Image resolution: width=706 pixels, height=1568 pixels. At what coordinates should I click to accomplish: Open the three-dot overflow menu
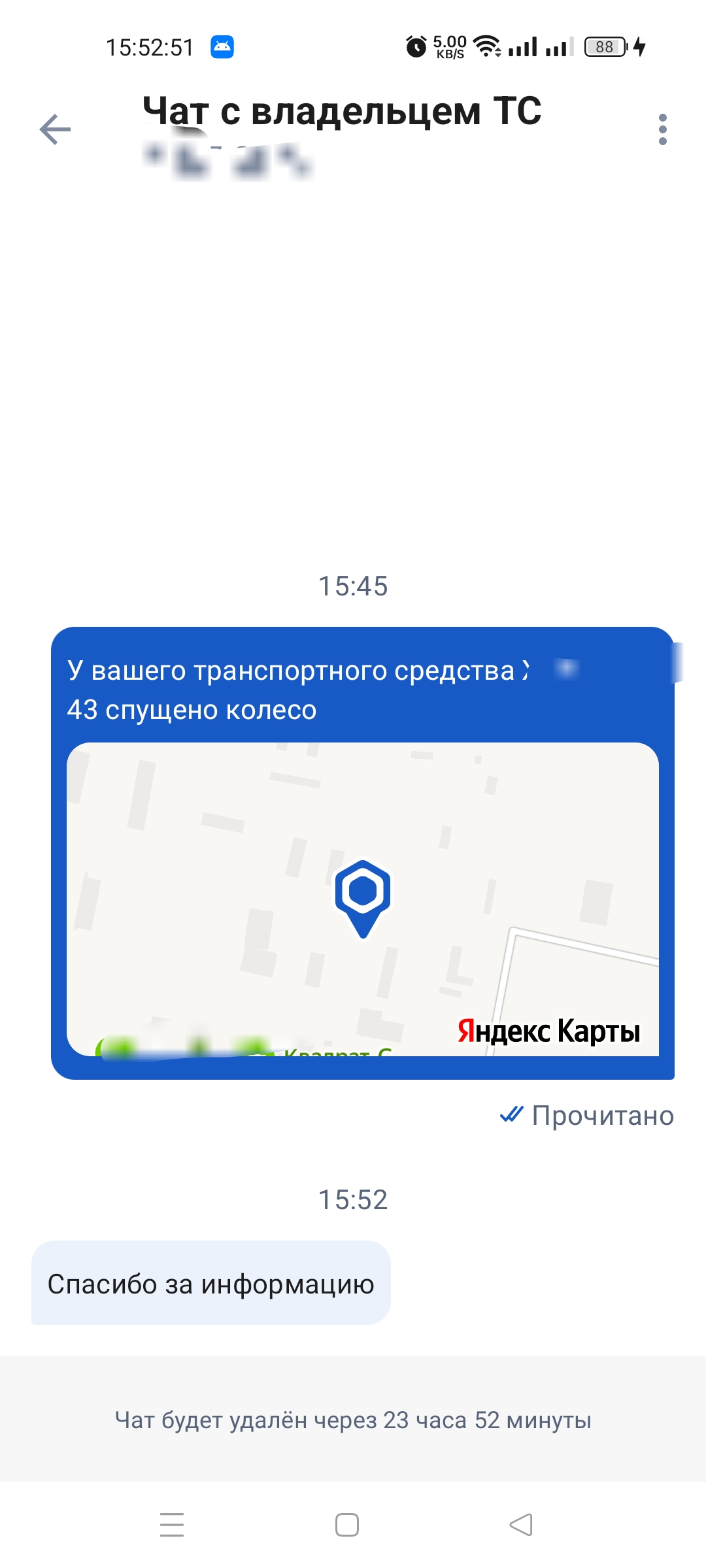tap(662, 129)
